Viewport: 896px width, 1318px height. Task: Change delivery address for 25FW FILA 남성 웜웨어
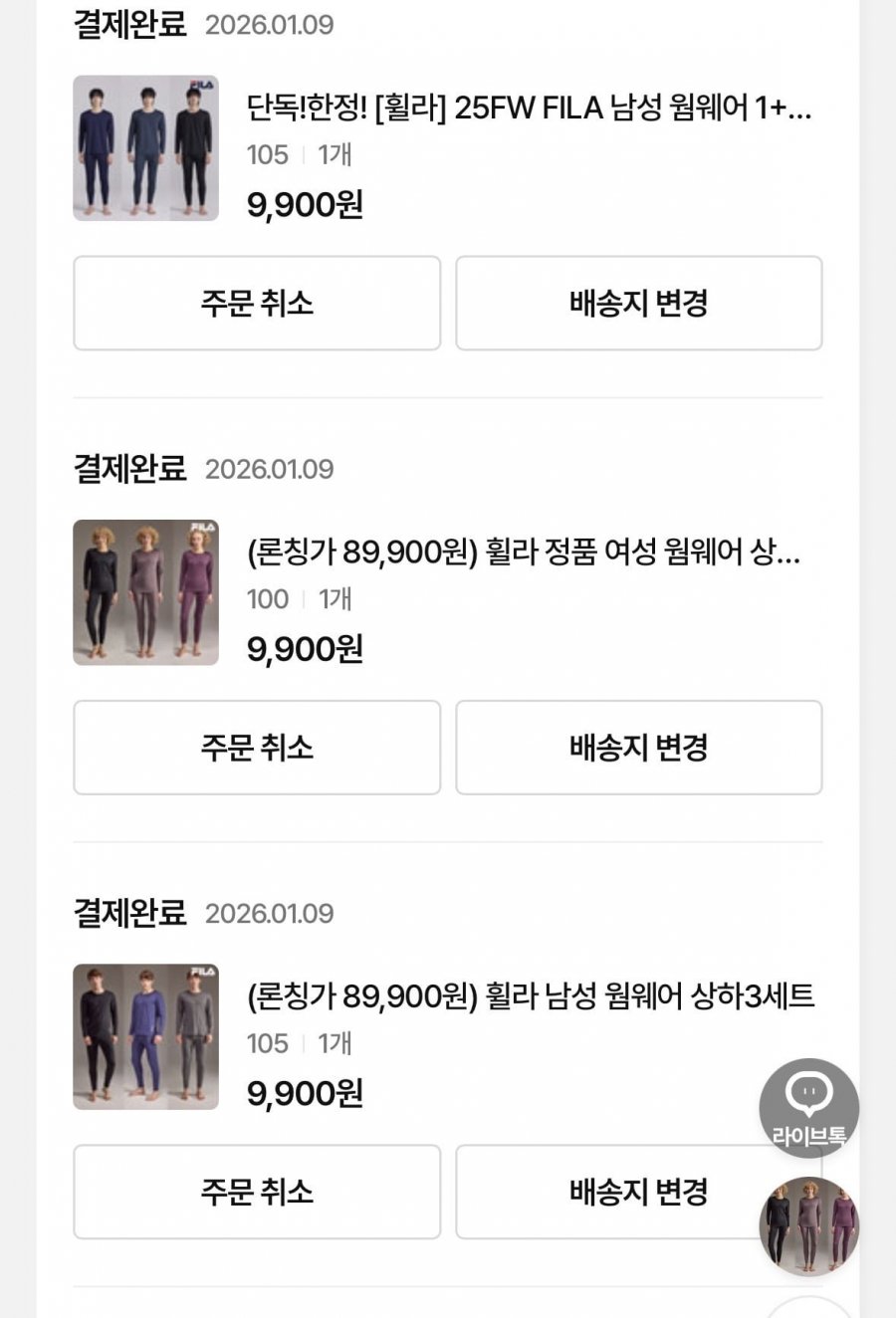[638, 304]
